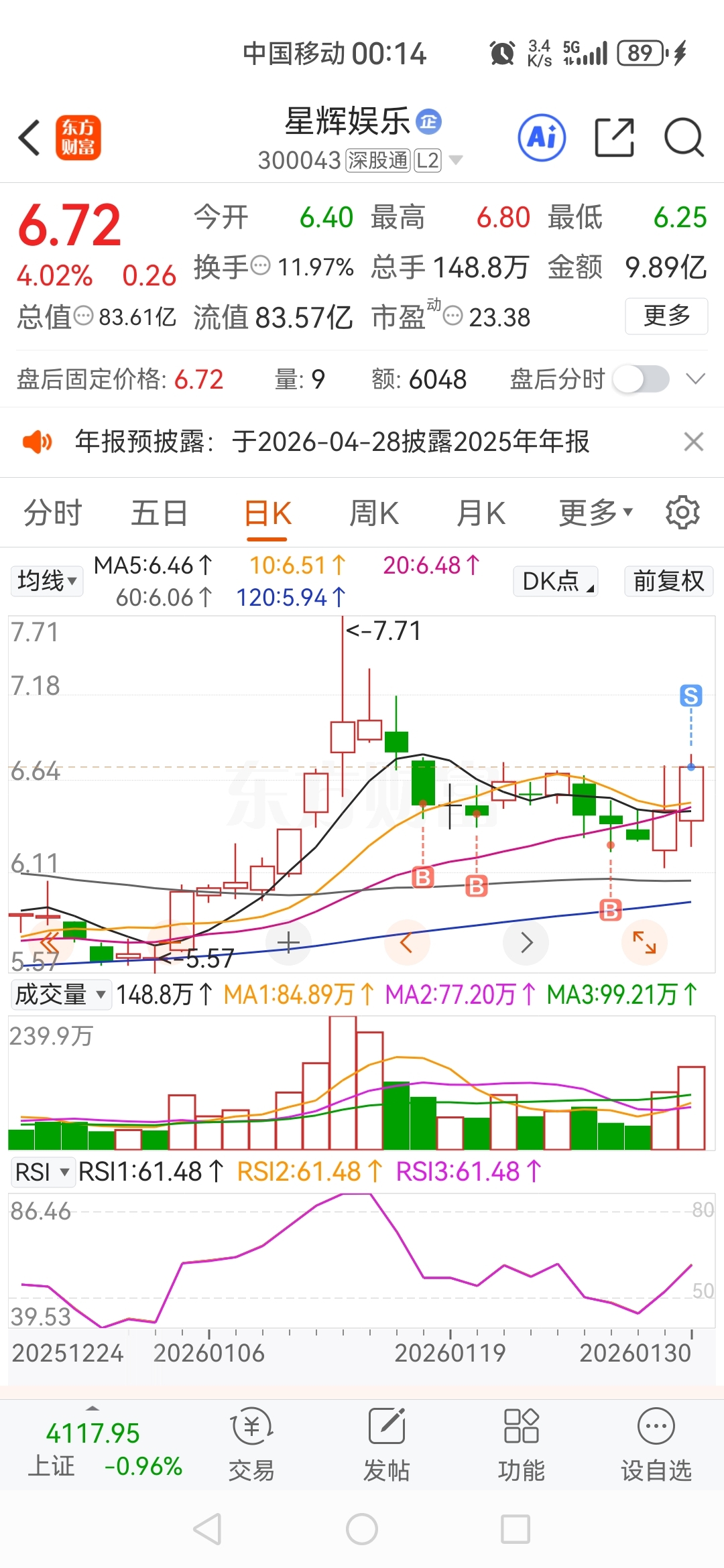724x1568 pixels.
Task: Open the 均线 indicator dropdown
Action: (47, 581)
